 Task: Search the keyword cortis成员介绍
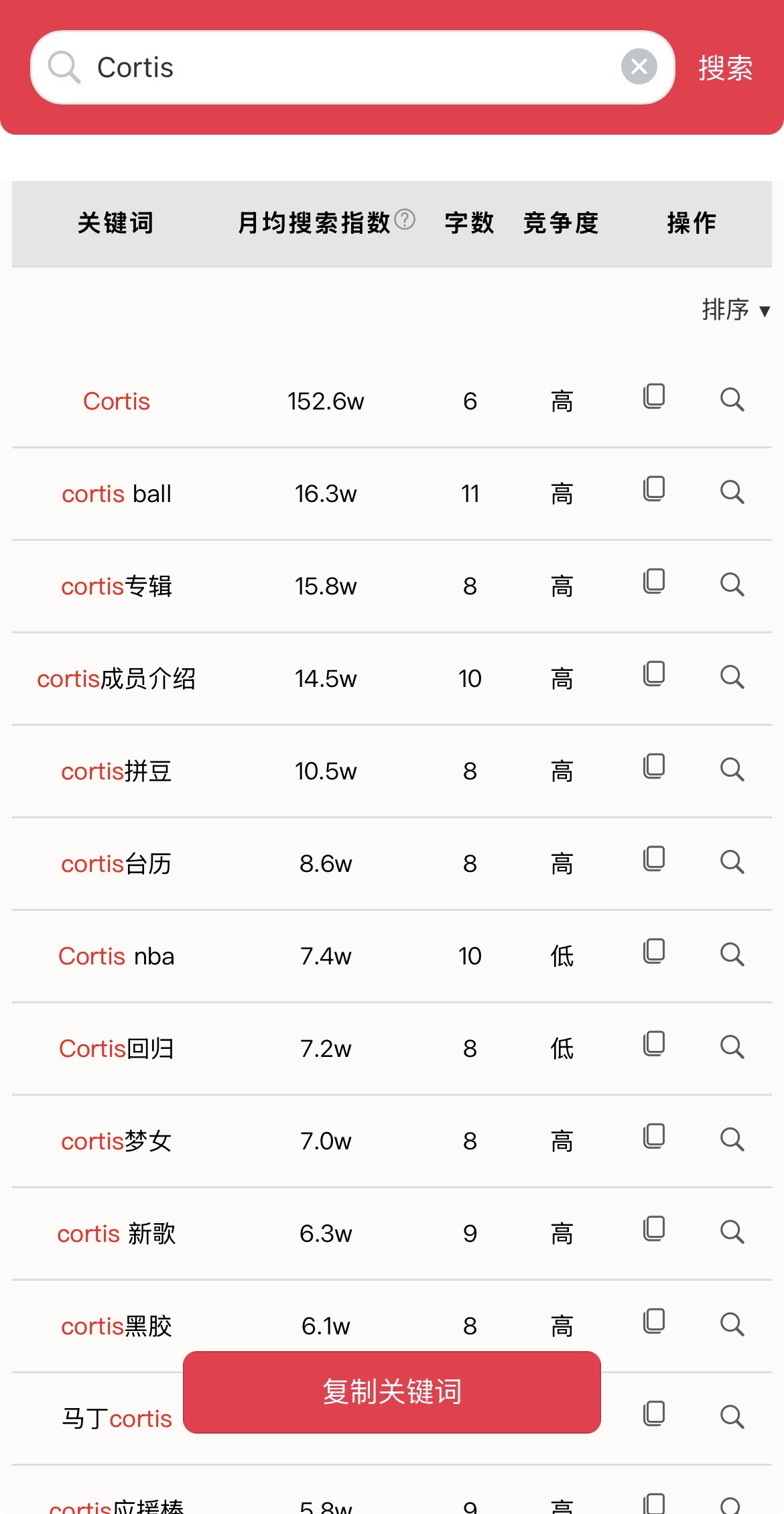click(732, 678)
